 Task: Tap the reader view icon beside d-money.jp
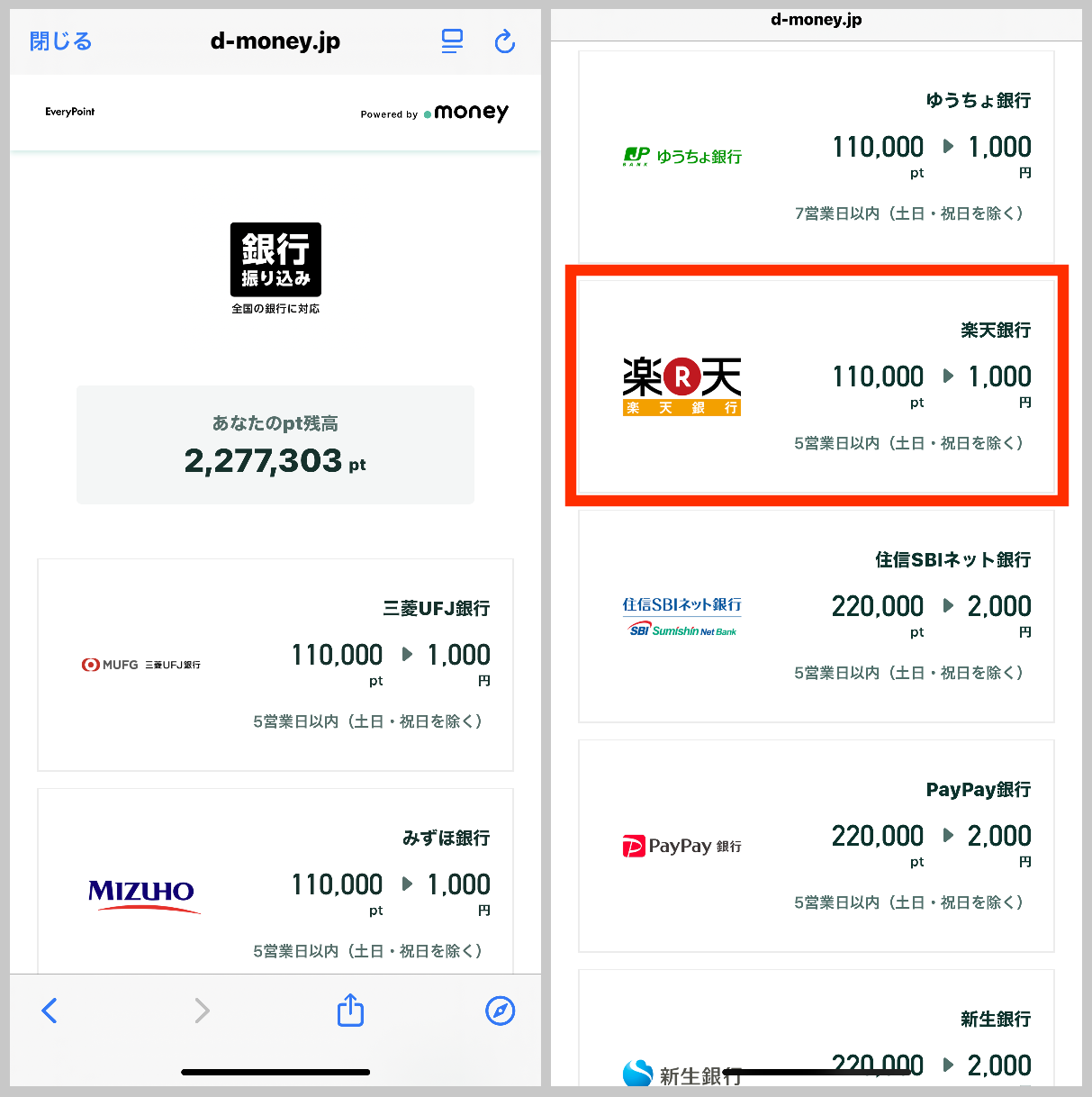452,41
